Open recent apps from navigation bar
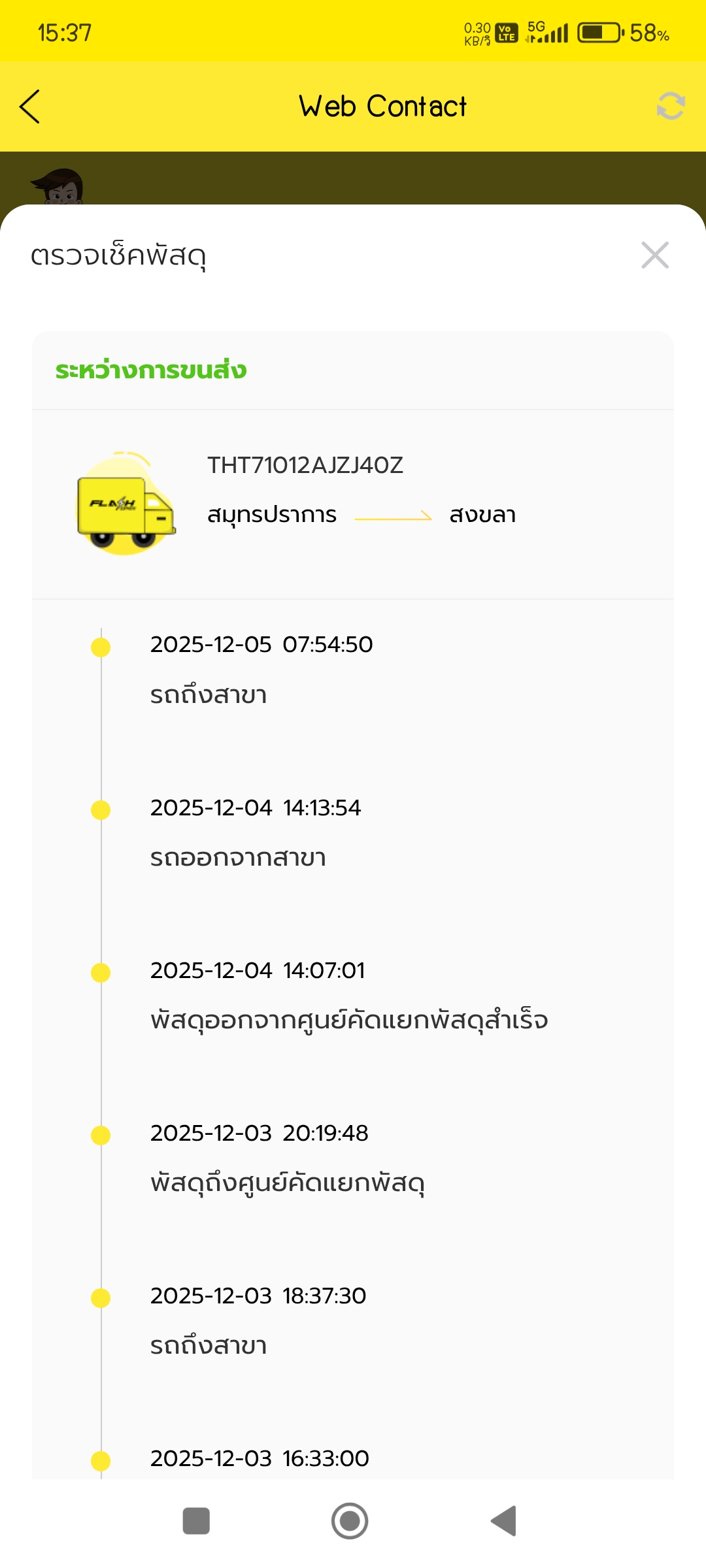This screenshot has width=706, height=1568. pos(196,1521)
